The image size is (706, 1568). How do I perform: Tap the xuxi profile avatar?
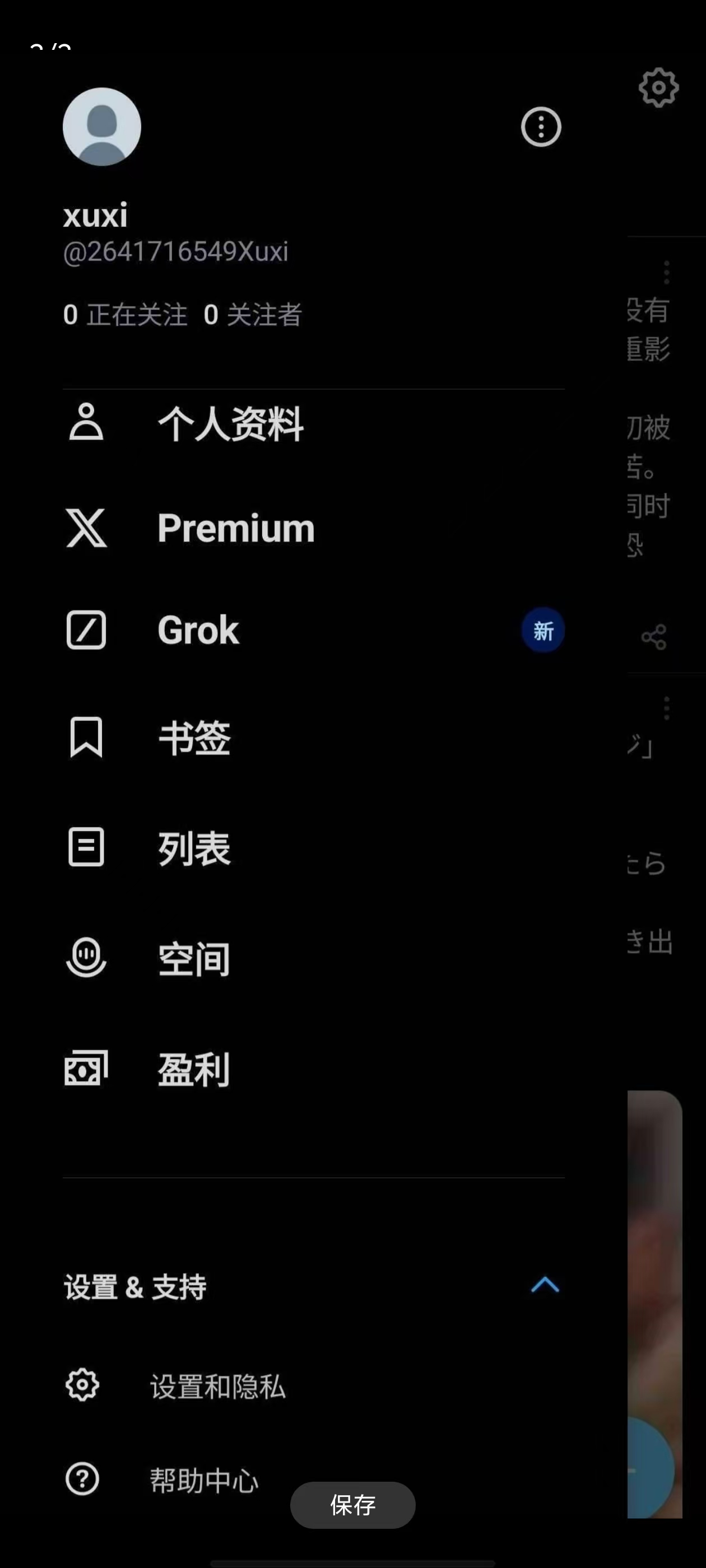click(x=102, y=127)
